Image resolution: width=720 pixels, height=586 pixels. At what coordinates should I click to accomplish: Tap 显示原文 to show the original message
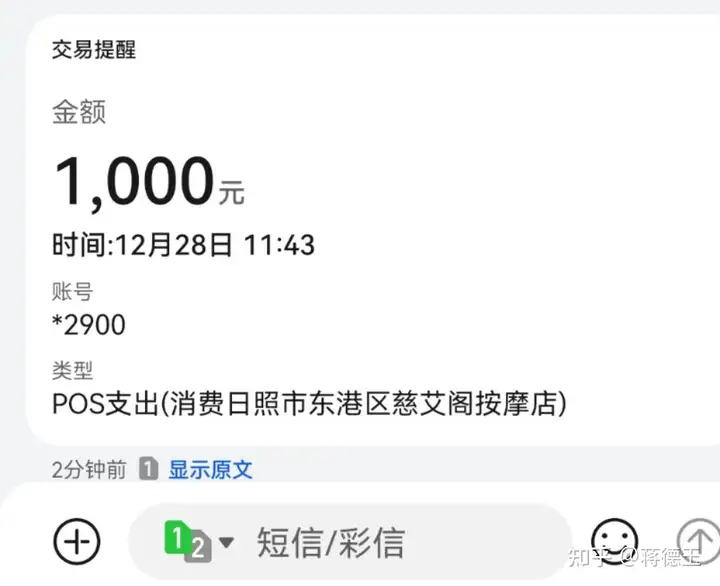click(210, 469)
